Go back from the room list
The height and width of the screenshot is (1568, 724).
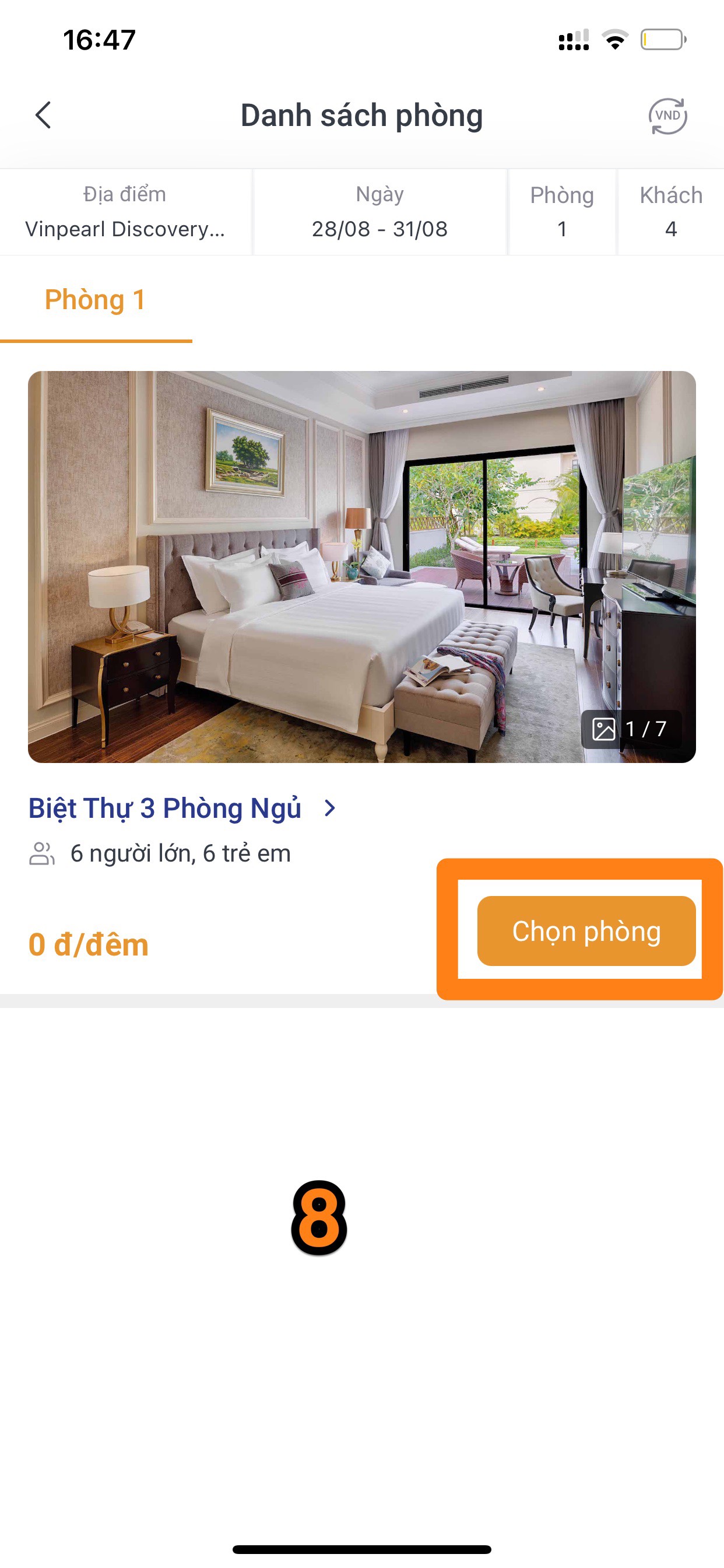[43, 115]
